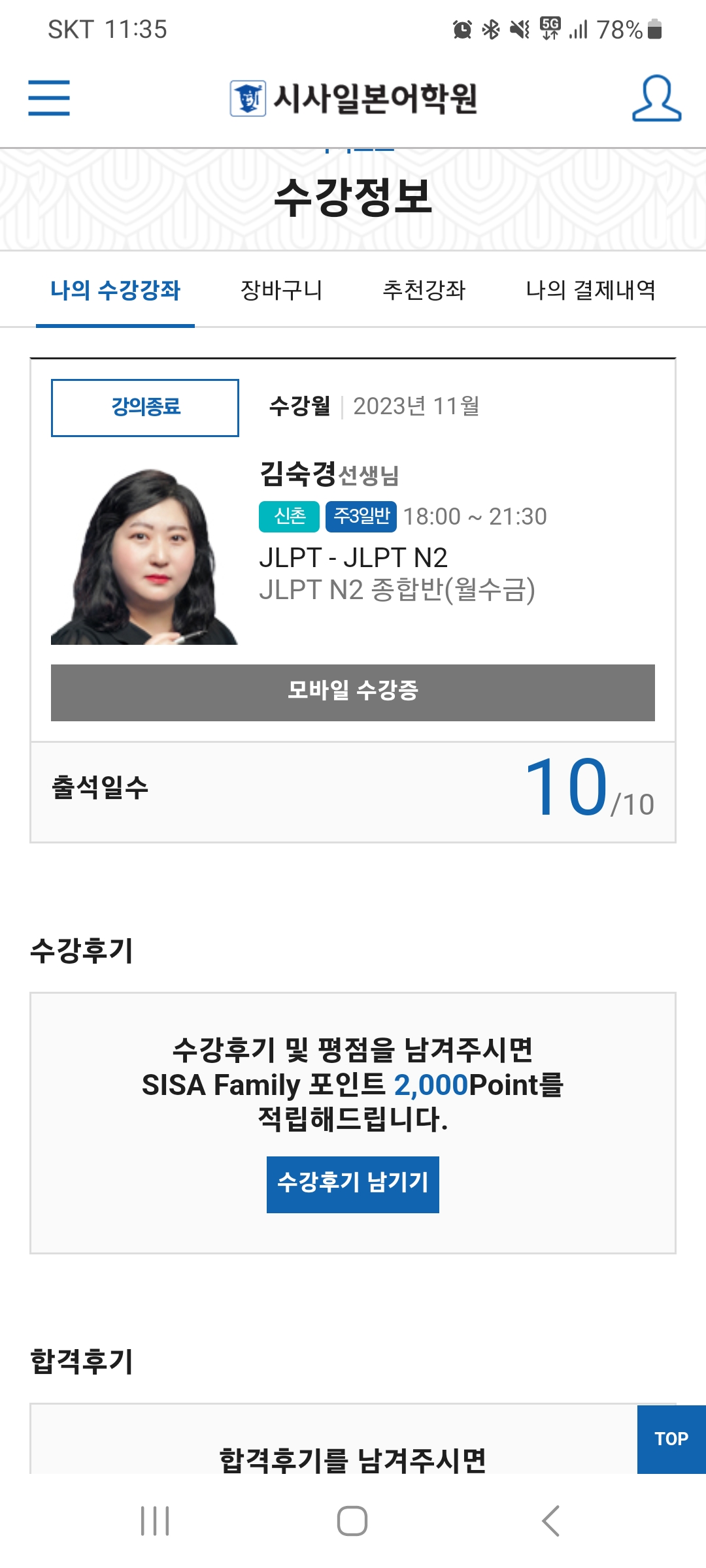Open the hamburger navigation menu
The height and width of the screenshot is (1568, 706).
tap(48, 99)
